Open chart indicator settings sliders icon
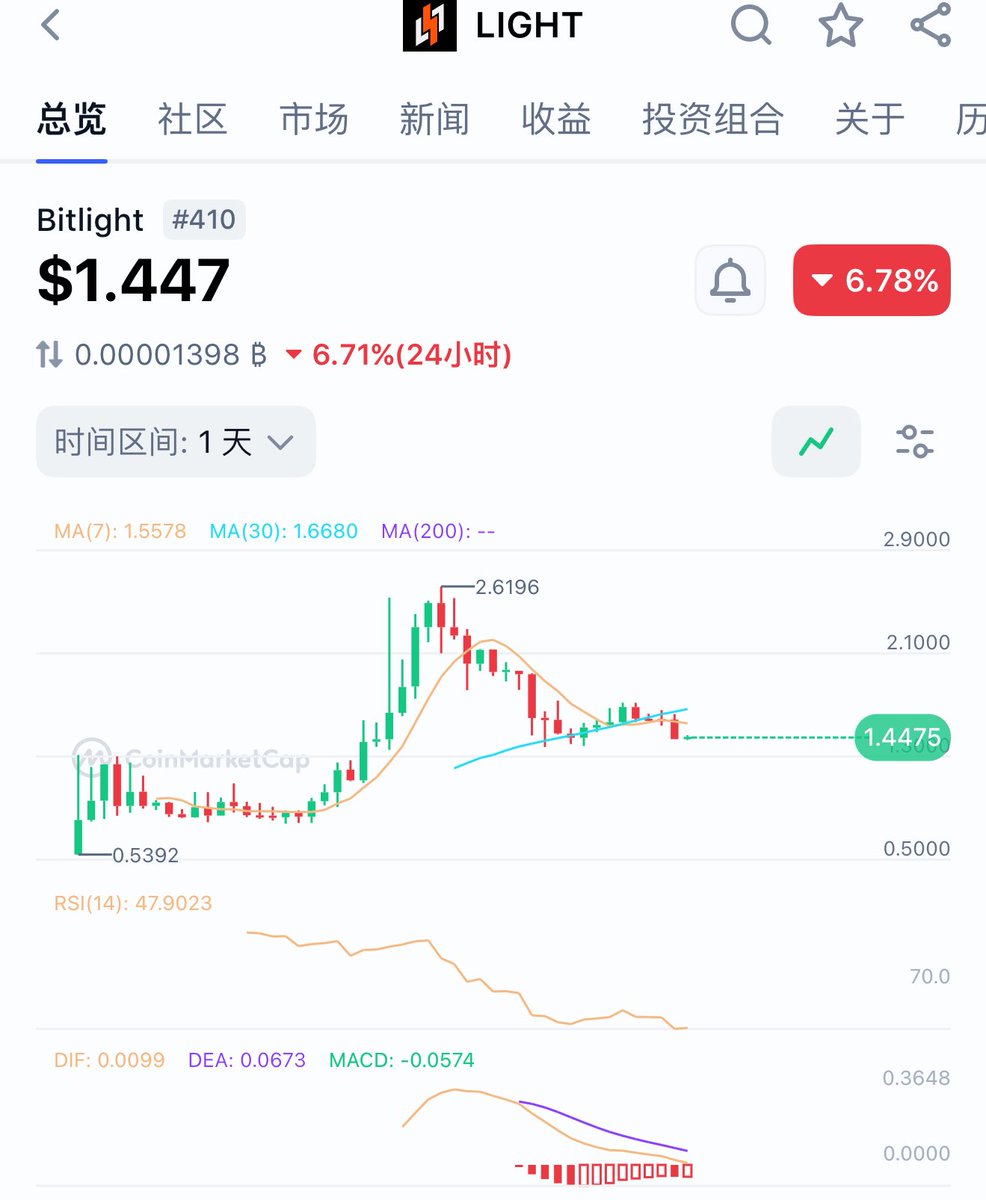This screenshot has height=1200, width=986. point(914,441)
